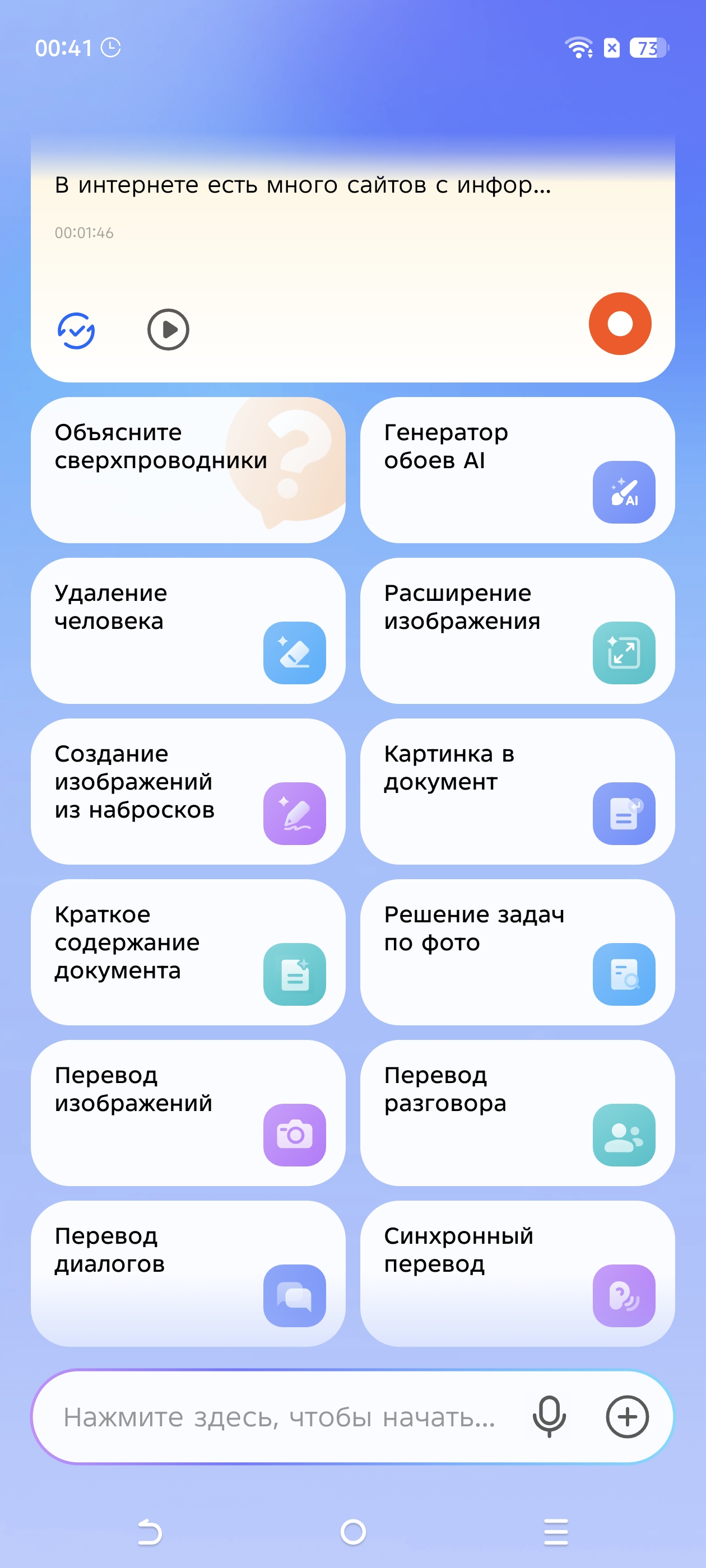Screen dimensions: 706x1568
Task: Open Перевод разговора
Action: (517, 1113)
